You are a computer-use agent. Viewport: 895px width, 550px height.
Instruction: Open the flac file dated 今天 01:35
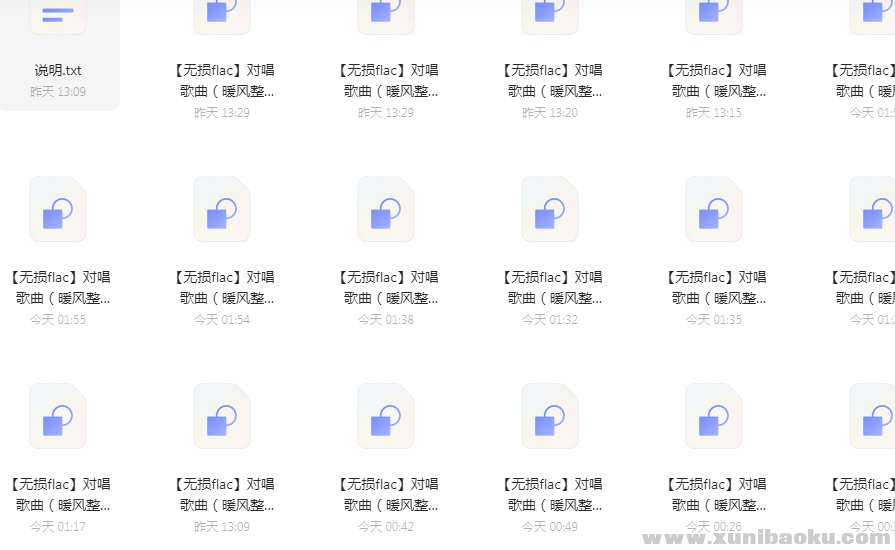coord(714,210)
